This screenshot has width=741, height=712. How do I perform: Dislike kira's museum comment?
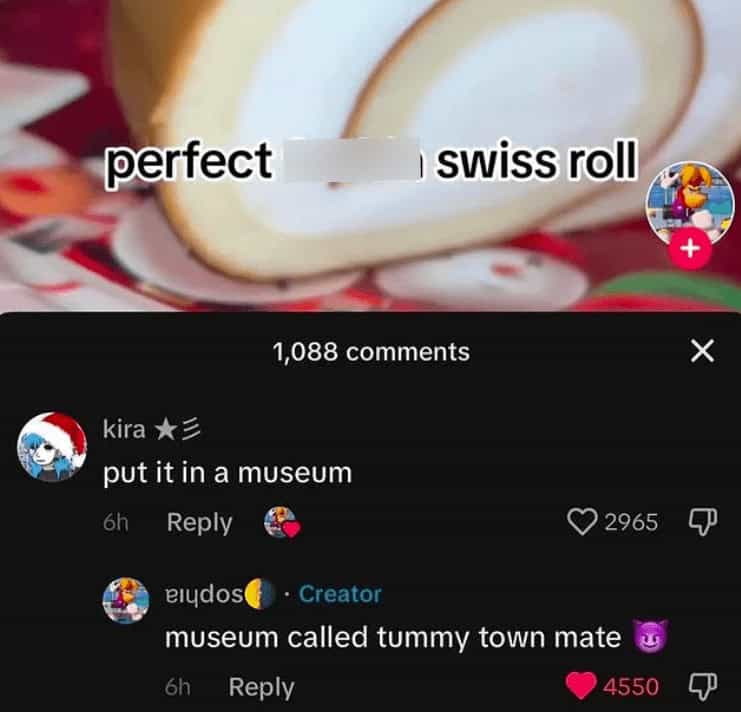point(702,522)
